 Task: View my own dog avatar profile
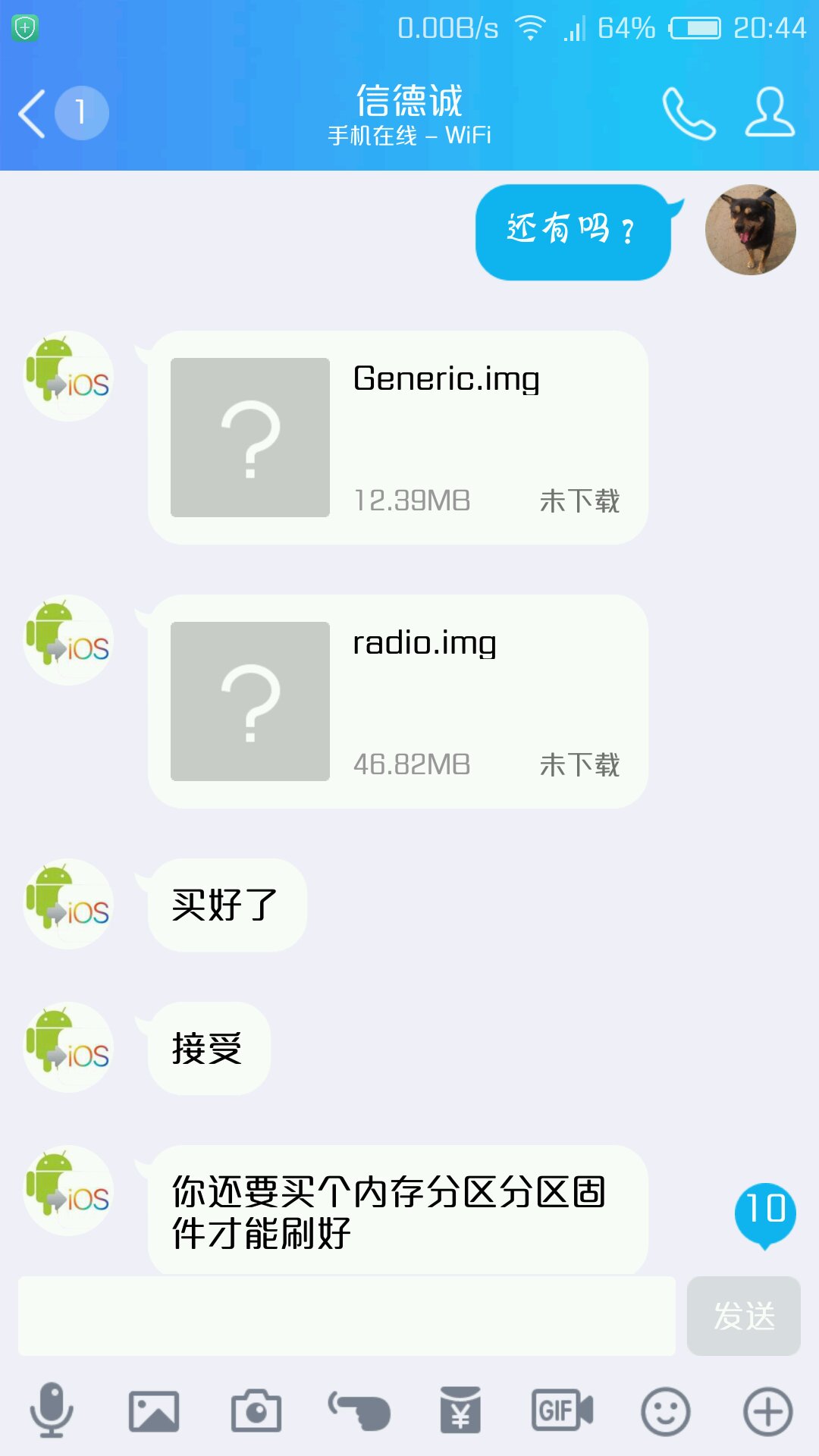pyautogui.click(x=750, y=230)
